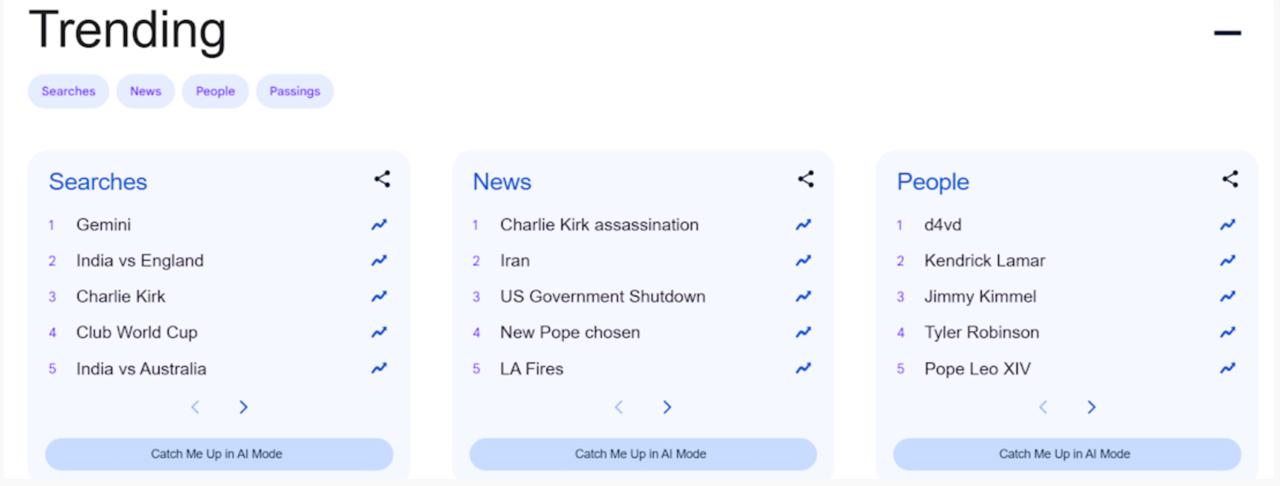Open the Charlie Kirk assassination news item

click(x=599, y=225)
